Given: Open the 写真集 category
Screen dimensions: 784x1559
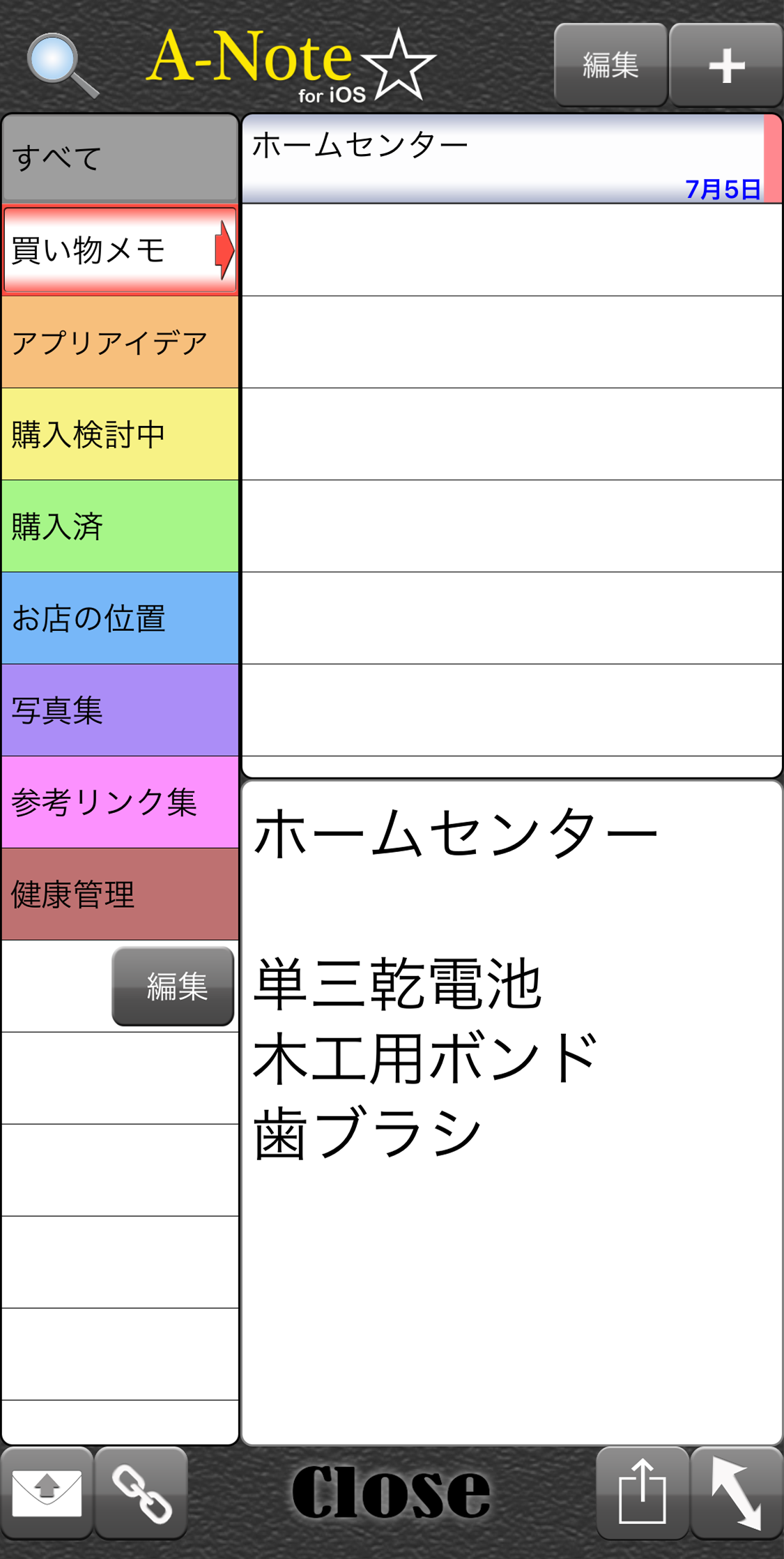Looking at the screenshot, I should 121,710.
